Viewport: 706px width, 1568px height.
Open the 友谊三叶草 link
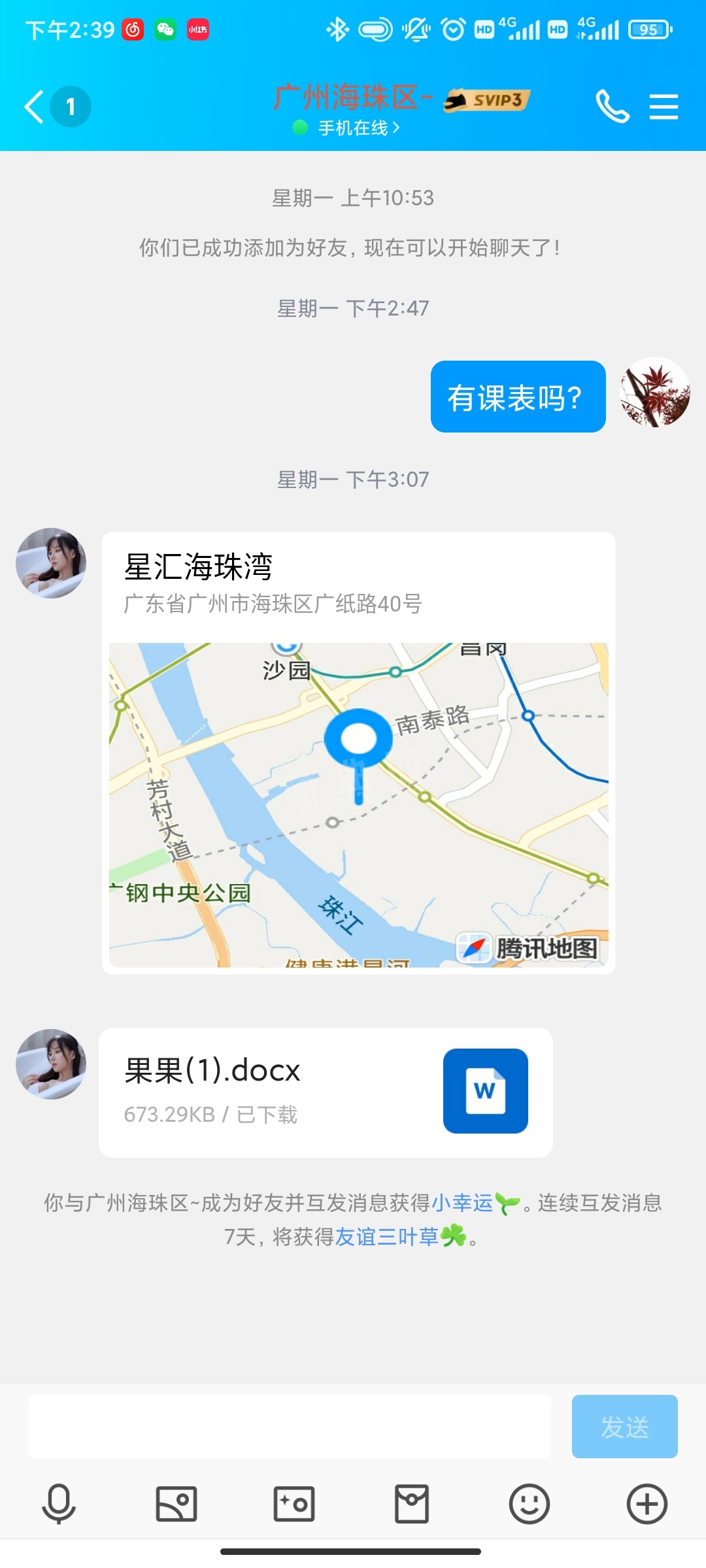[387, 1237]
